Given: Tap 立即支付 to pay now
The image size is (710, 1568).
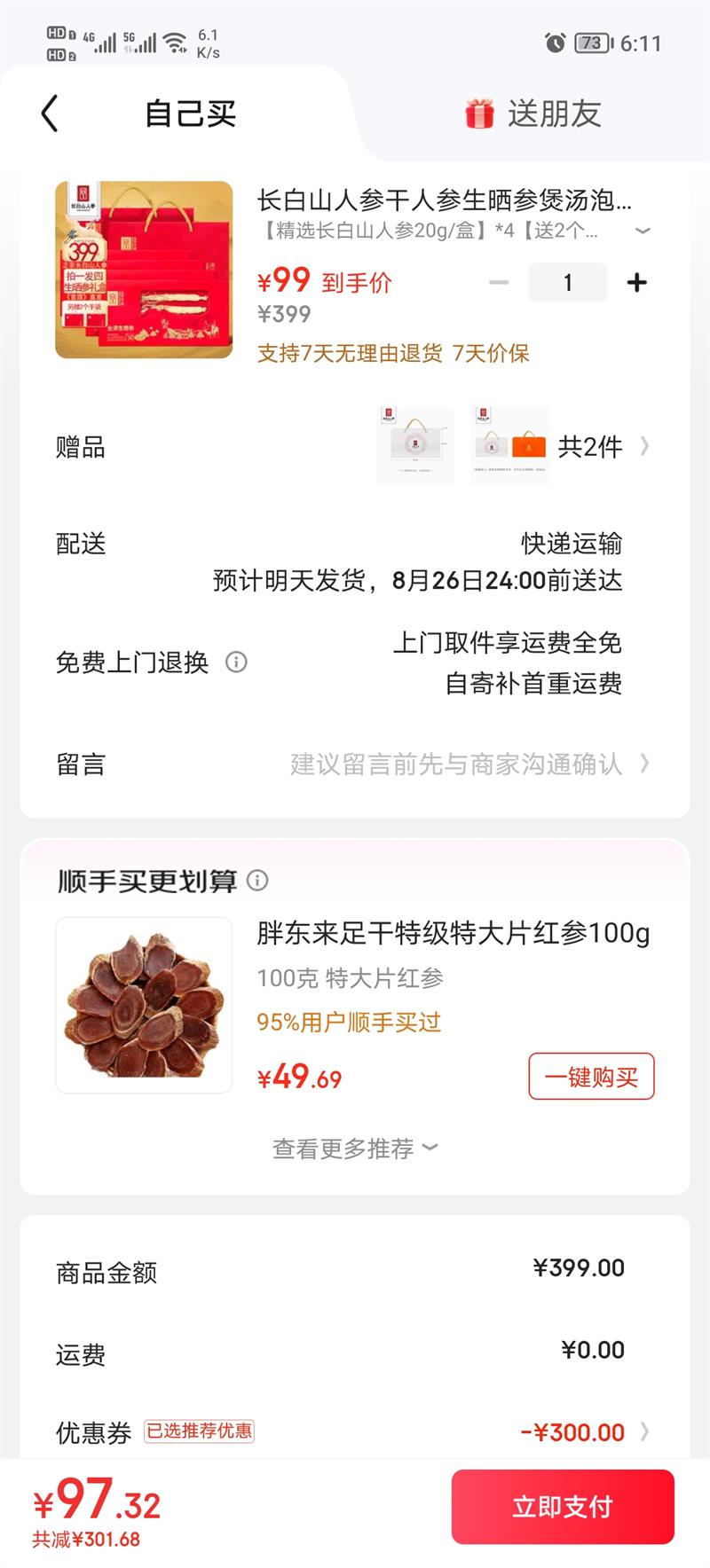Looking at the screenshot, I should click(563, 1507).
